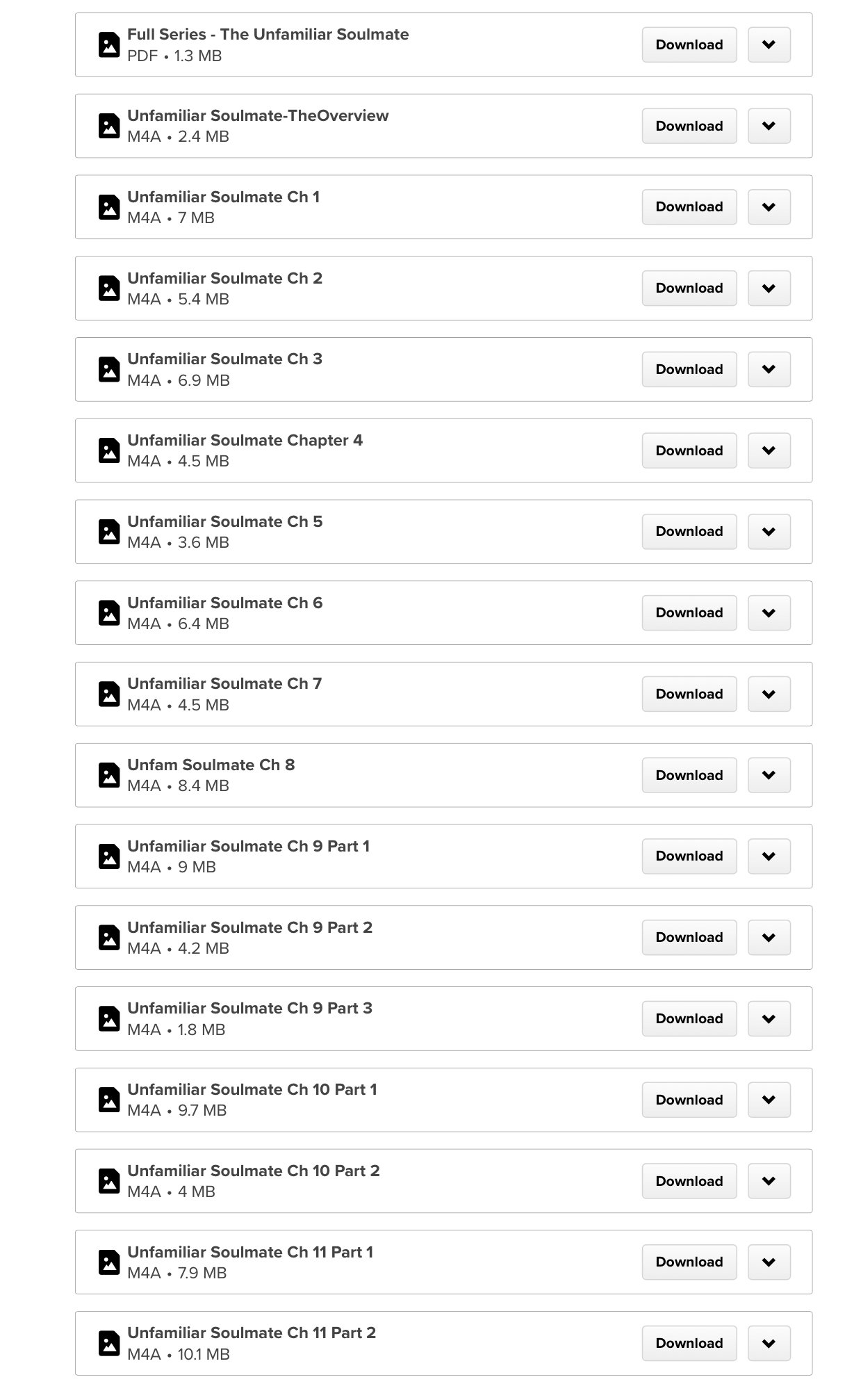Open dropdown for Ch 9 Part 2
This screenshot has height=1400, width=845.
tap(769, 937)
